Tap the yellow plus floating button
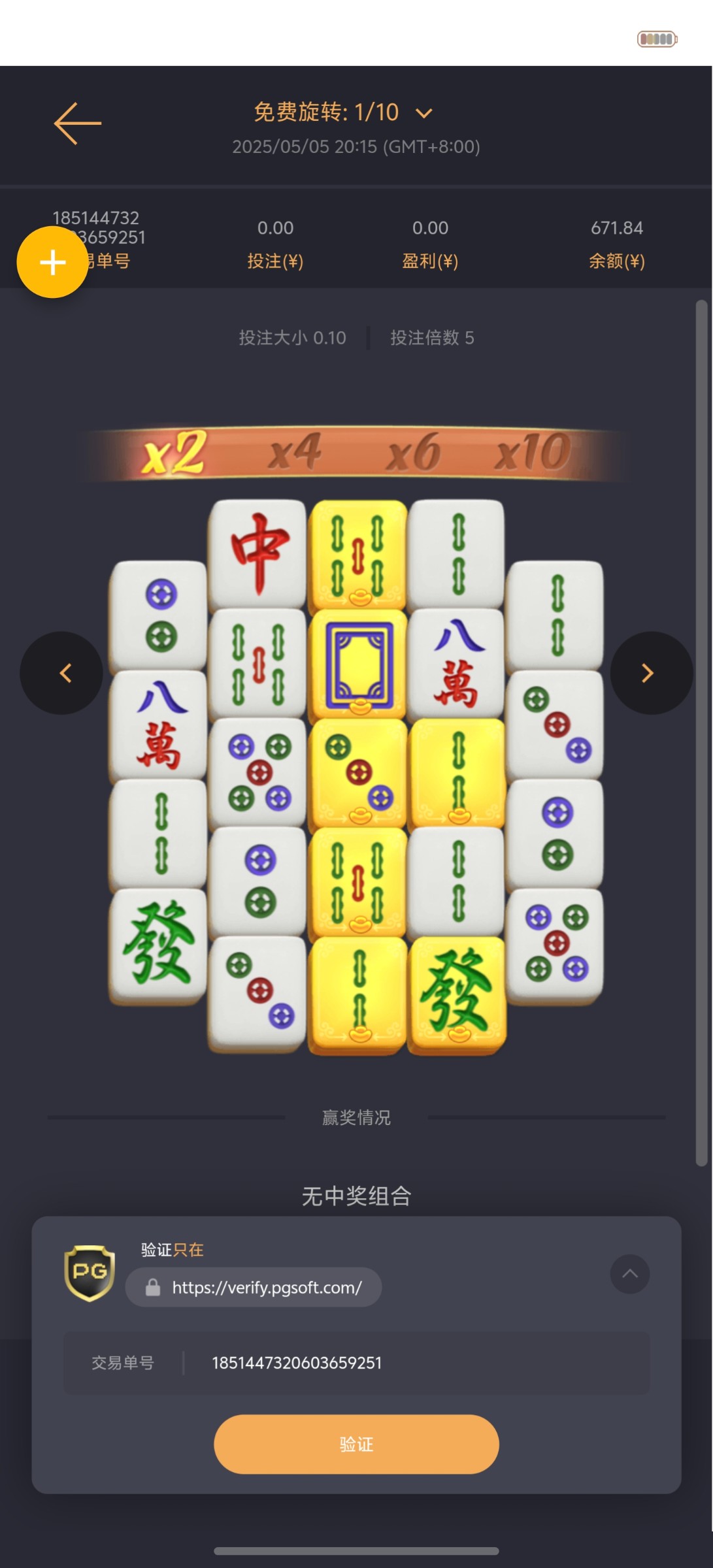The image size is (713, 1568). pos(52,263)
